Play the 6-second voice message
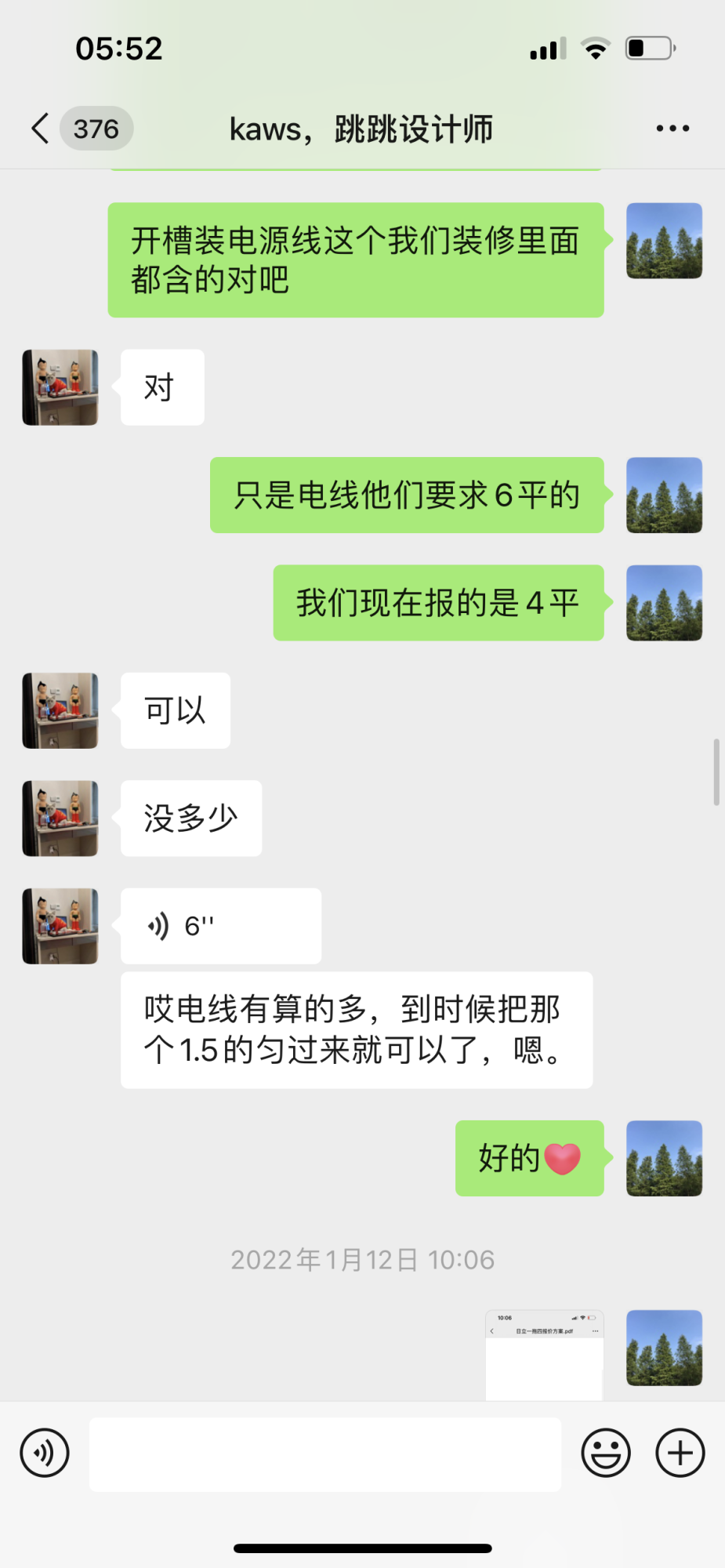The image size is (725, 1568). coord(220,926)
